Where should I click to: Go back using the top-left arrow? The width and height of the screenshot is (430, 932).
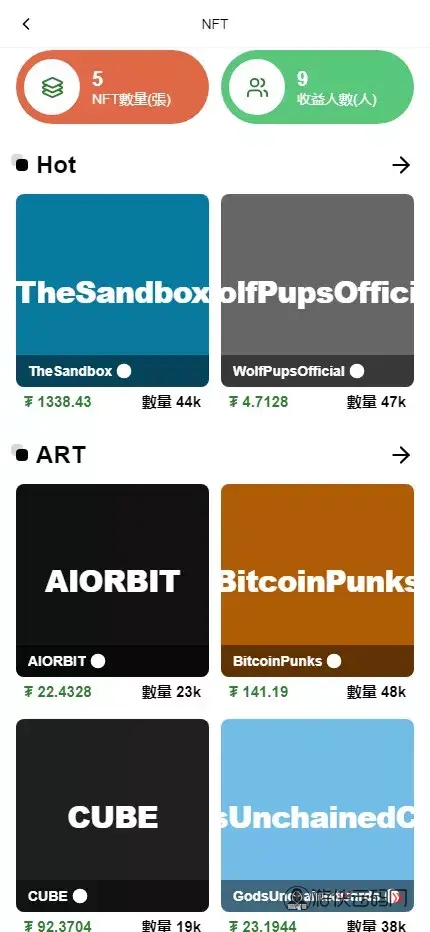26,24
